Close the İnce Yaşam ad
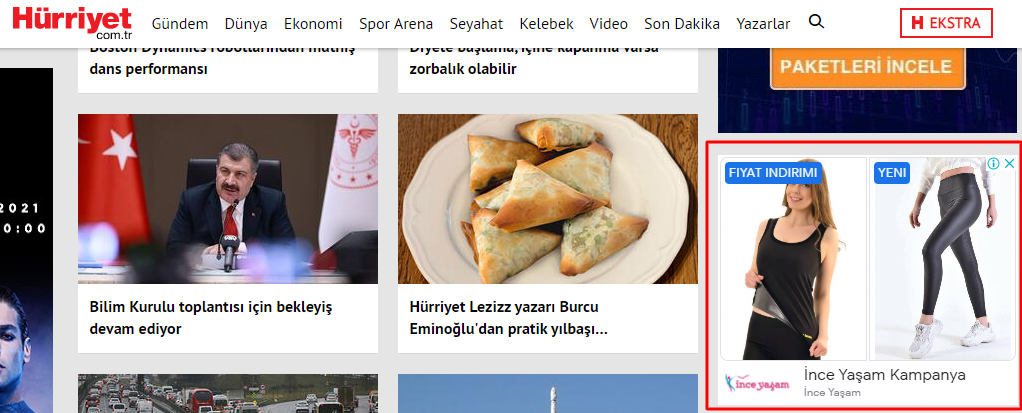1022x413 pixels. (x=1010, y=164)
